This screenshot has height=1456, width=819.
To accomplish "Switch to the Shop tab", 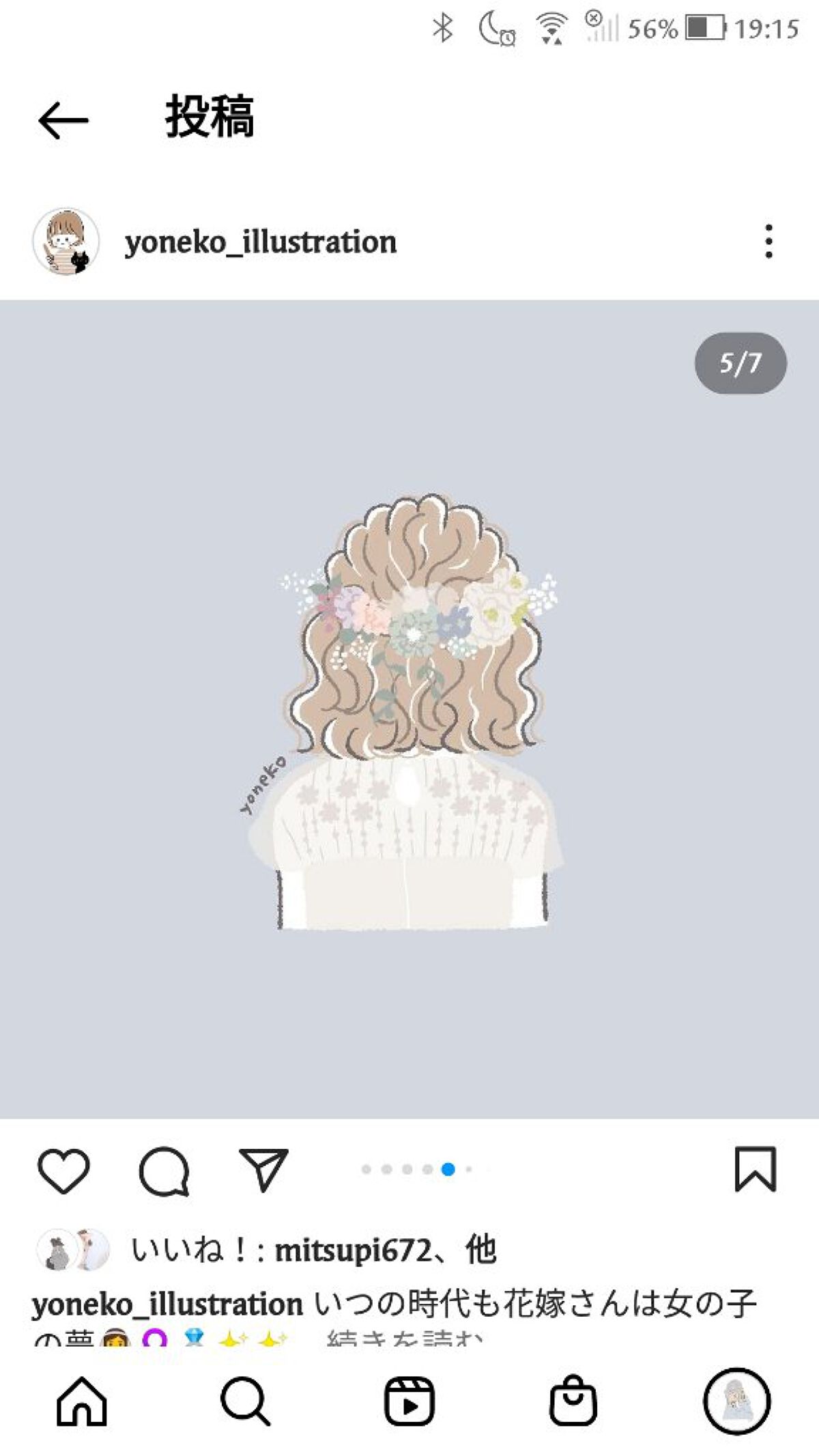I will (573, 1401).
